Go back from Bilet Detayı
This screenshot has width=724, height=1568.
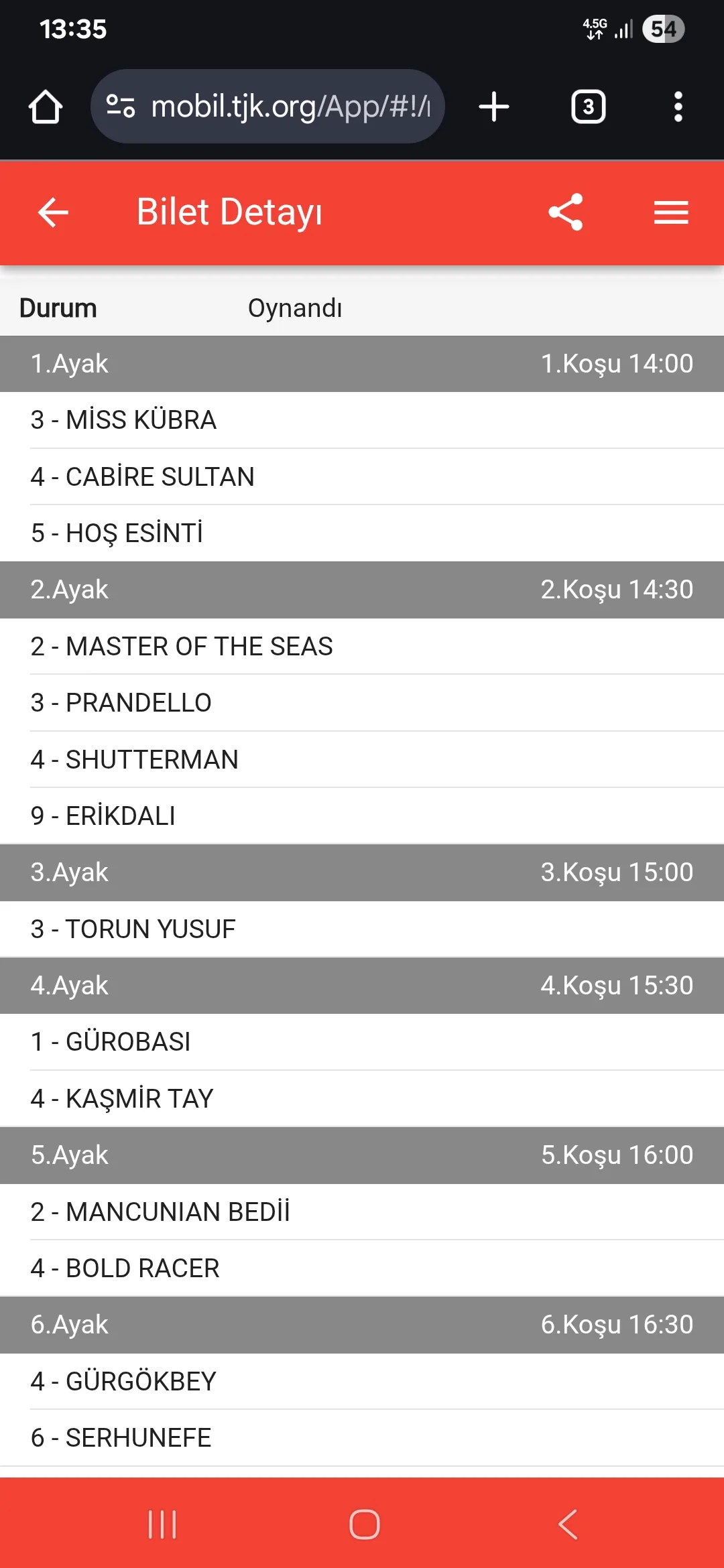pyautogui.click(x=54, y=212)
